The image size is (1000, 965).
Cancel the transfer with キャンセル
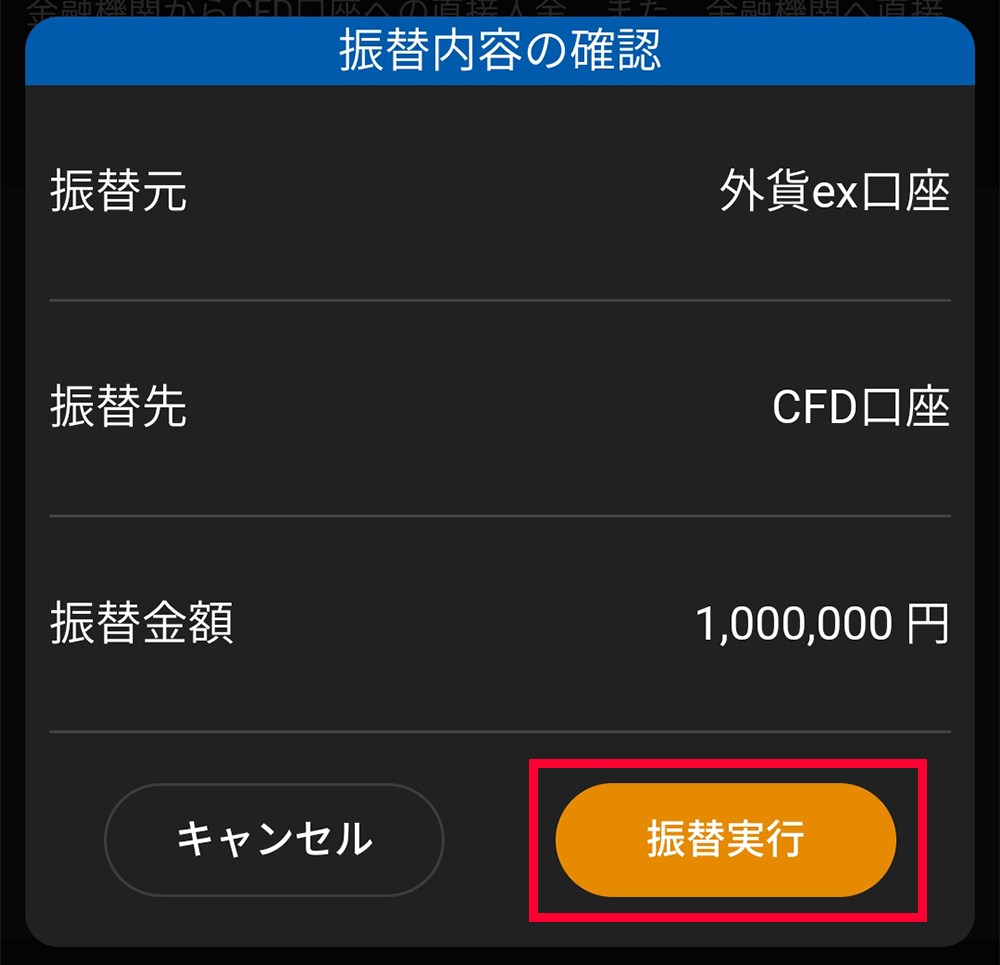(x=274, y=840)
